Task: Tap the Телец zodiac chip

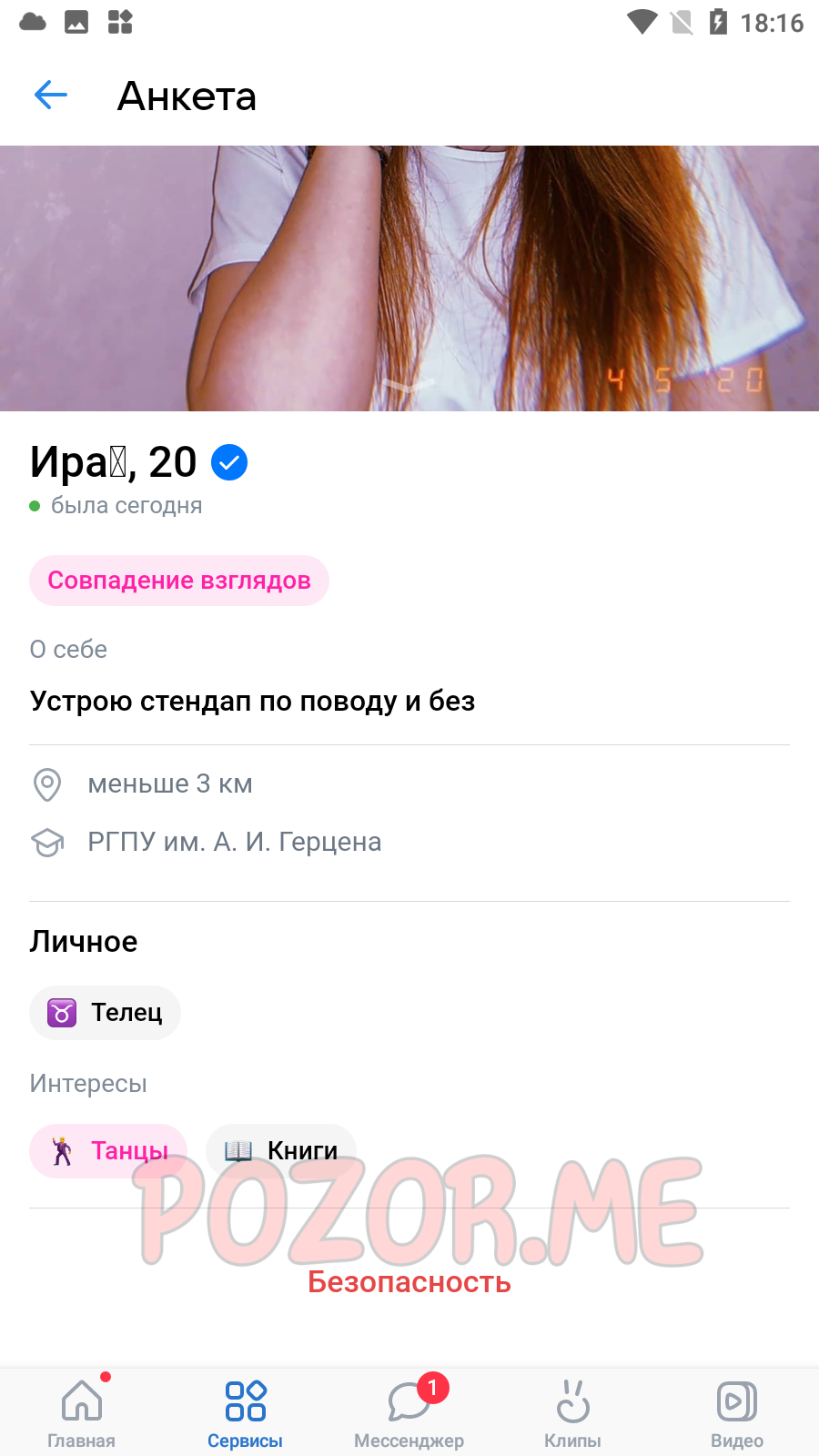Action: 106,1013
